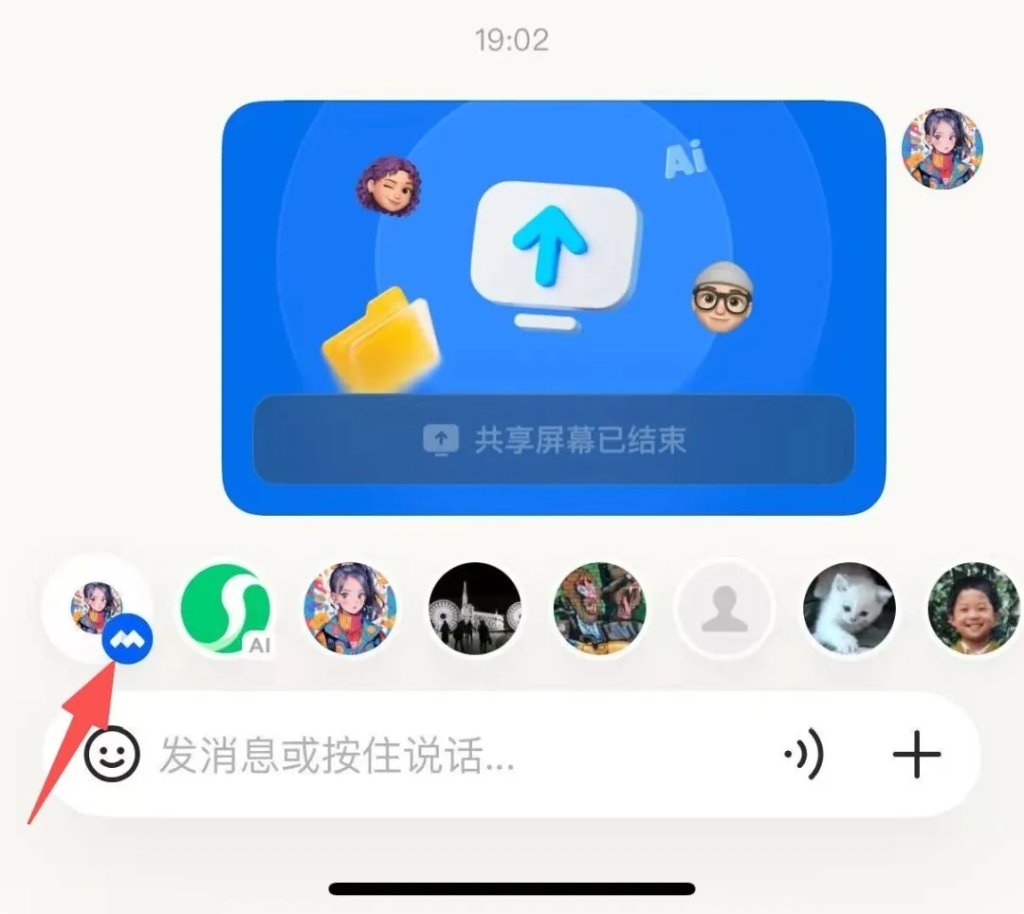
Task: Tap the sender avatar beside the blue card
Action: click(x=942, y=149)
